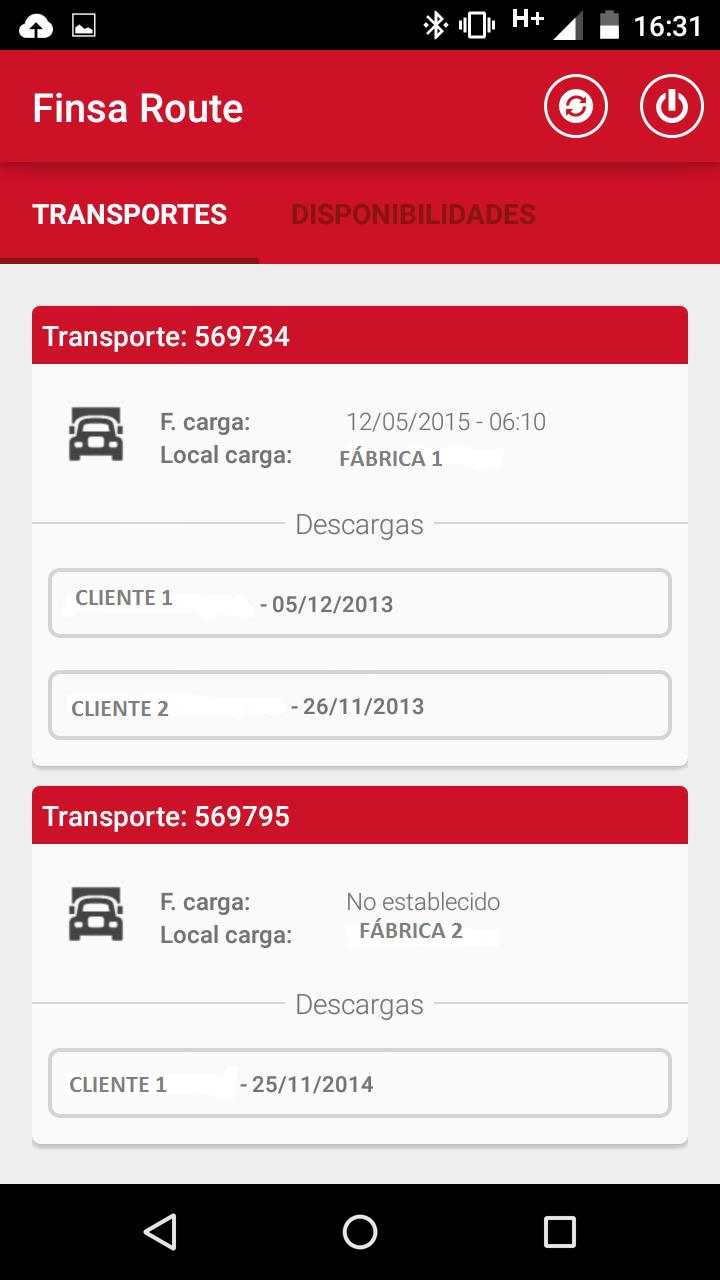
Task: Select CLIENTE 1 dated 25/11/2014
Action: coord(360,1082)
